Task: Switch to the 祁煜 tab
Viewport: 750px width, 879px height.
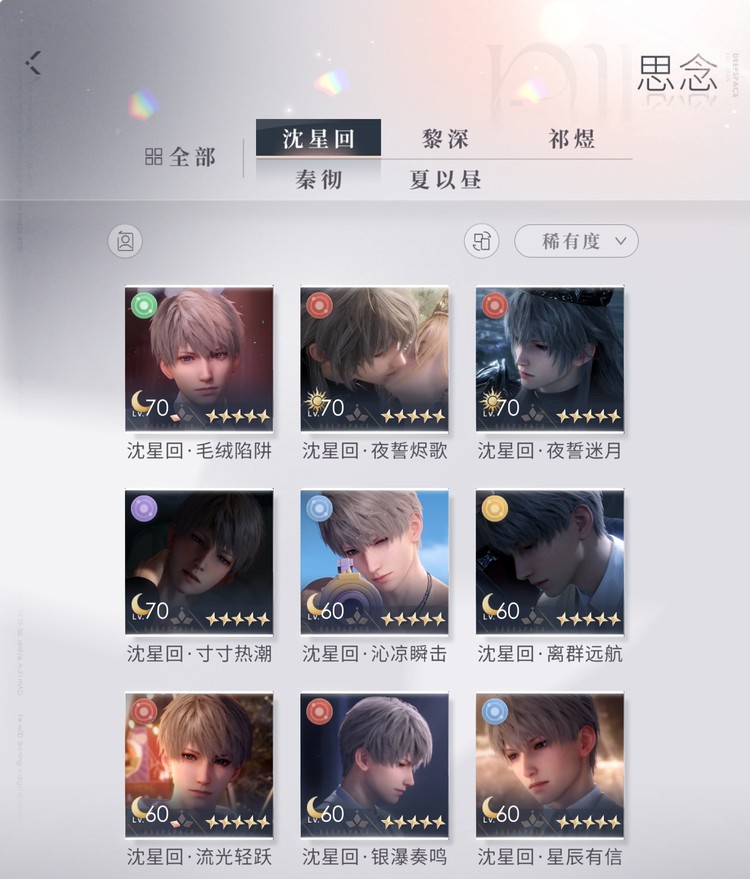Action: tap(572, 139)
